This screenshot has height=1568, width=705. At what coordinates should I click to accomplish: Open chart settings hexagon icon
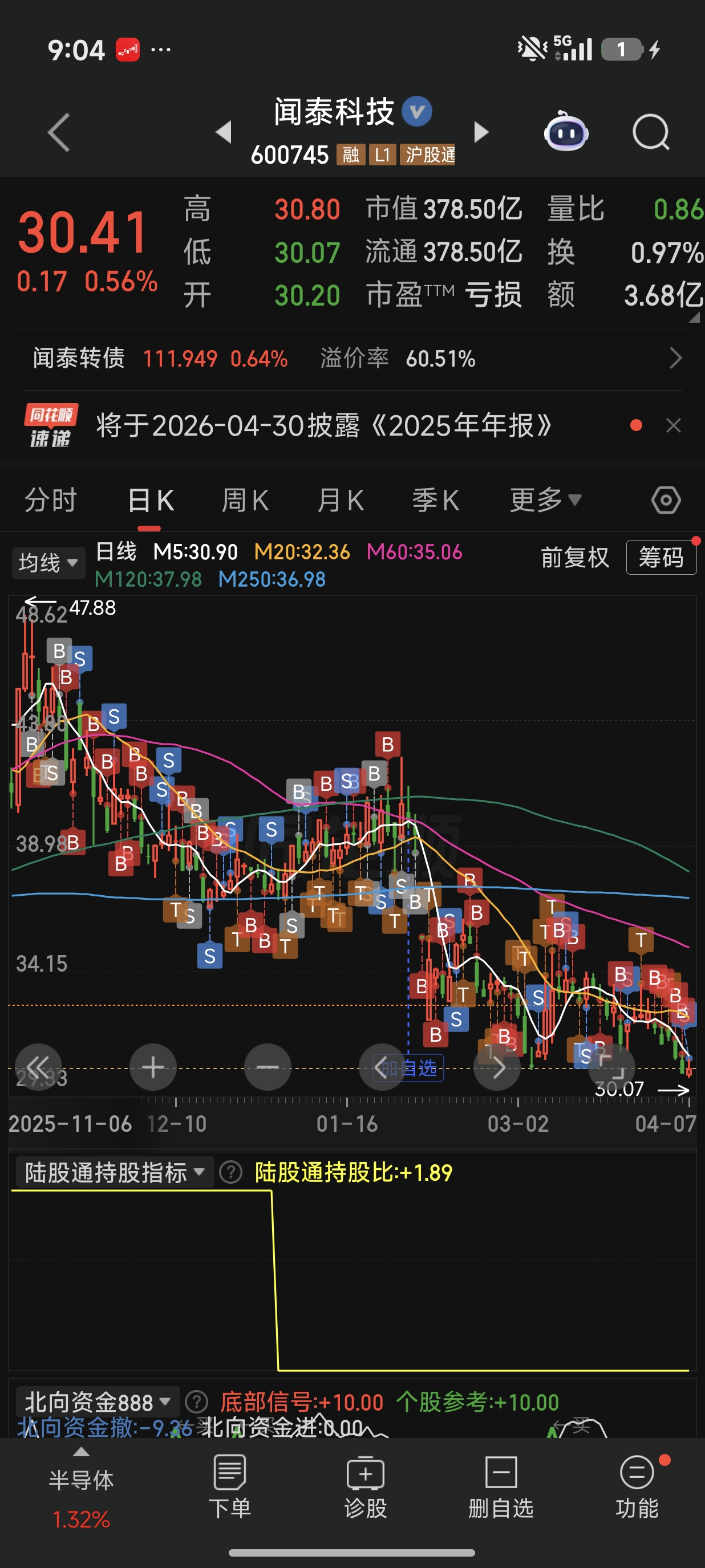pos(666,501)
